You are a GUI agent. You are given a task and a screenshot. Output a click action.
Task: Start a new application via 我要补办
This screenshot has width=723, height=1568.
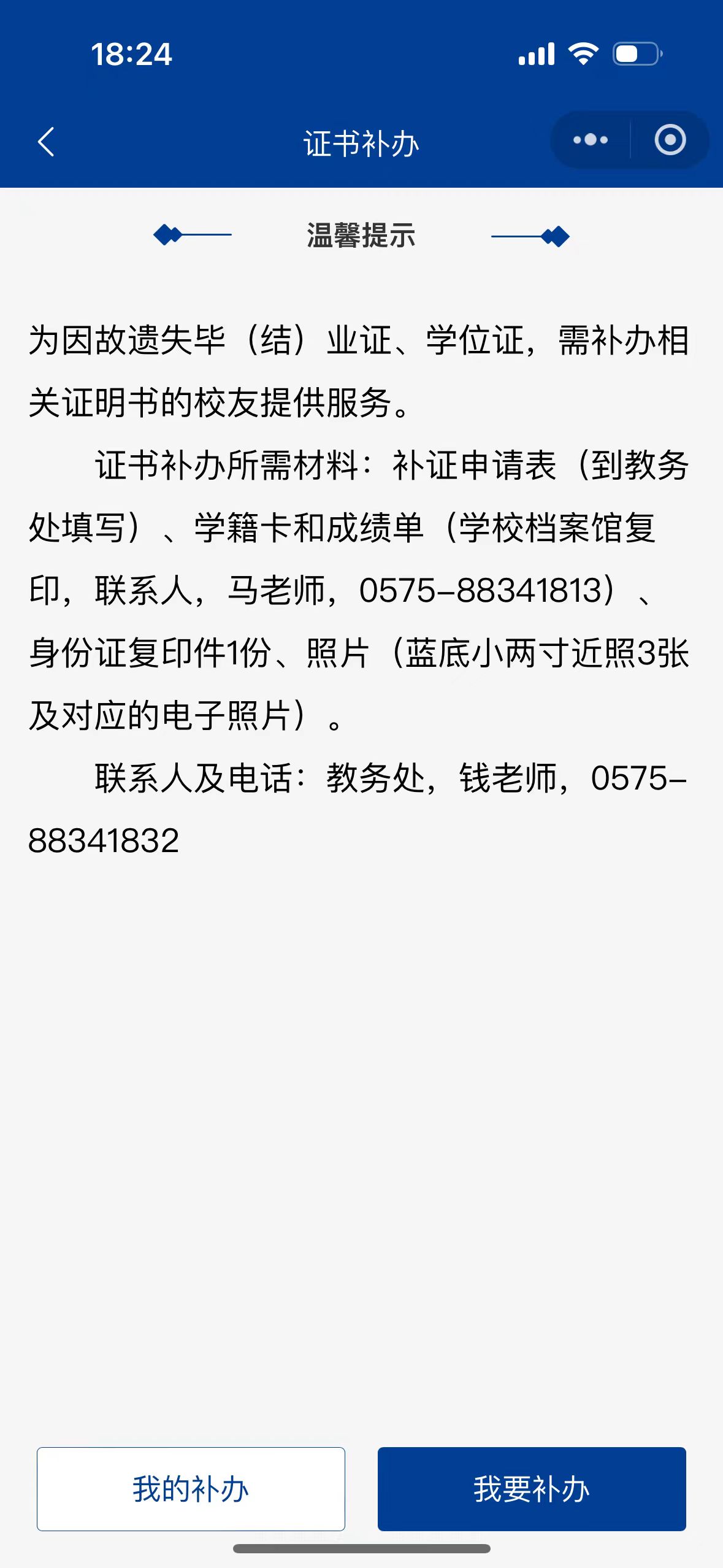click(x=531, y=1489)
